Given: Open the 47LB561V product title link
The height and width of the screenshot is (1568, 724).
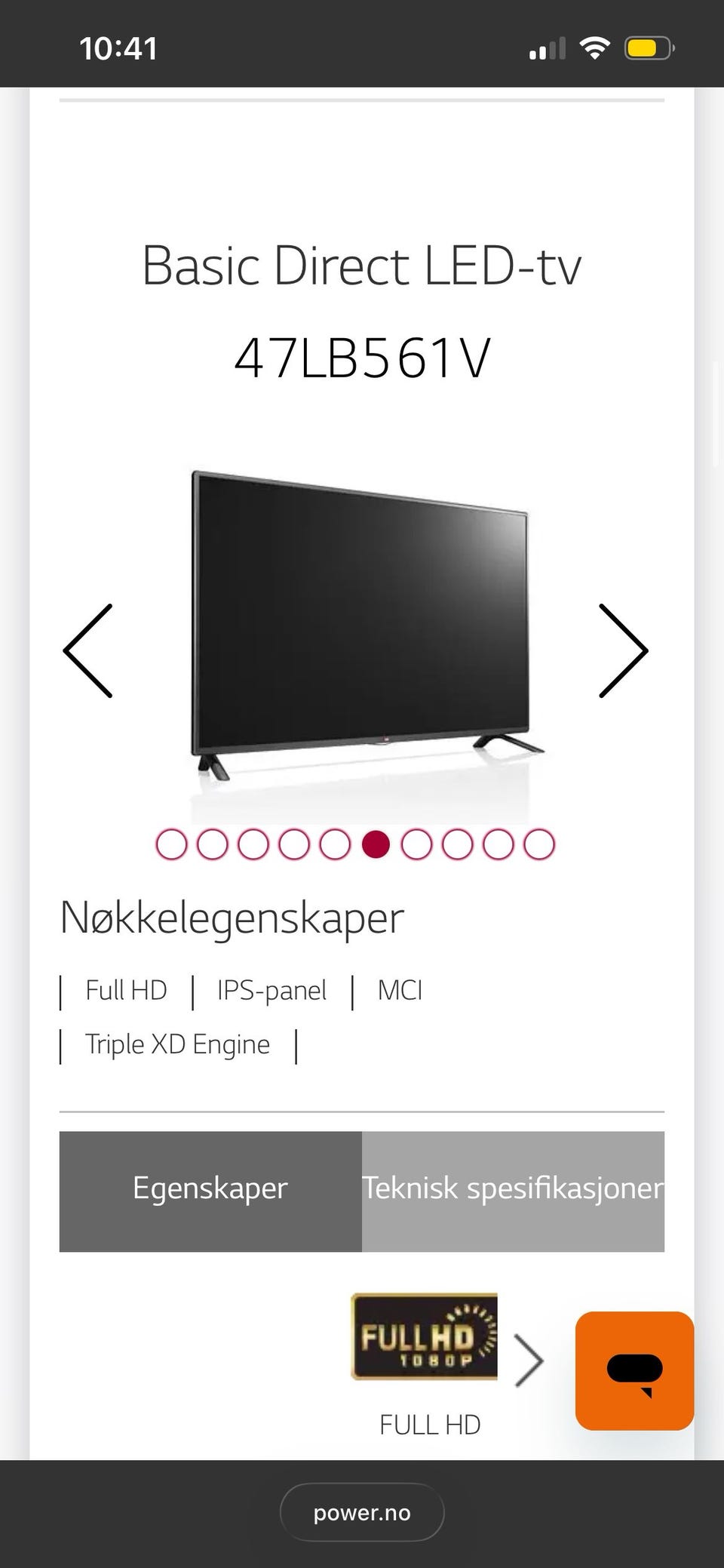Looking at the screenshot, I should pos(362,357).
